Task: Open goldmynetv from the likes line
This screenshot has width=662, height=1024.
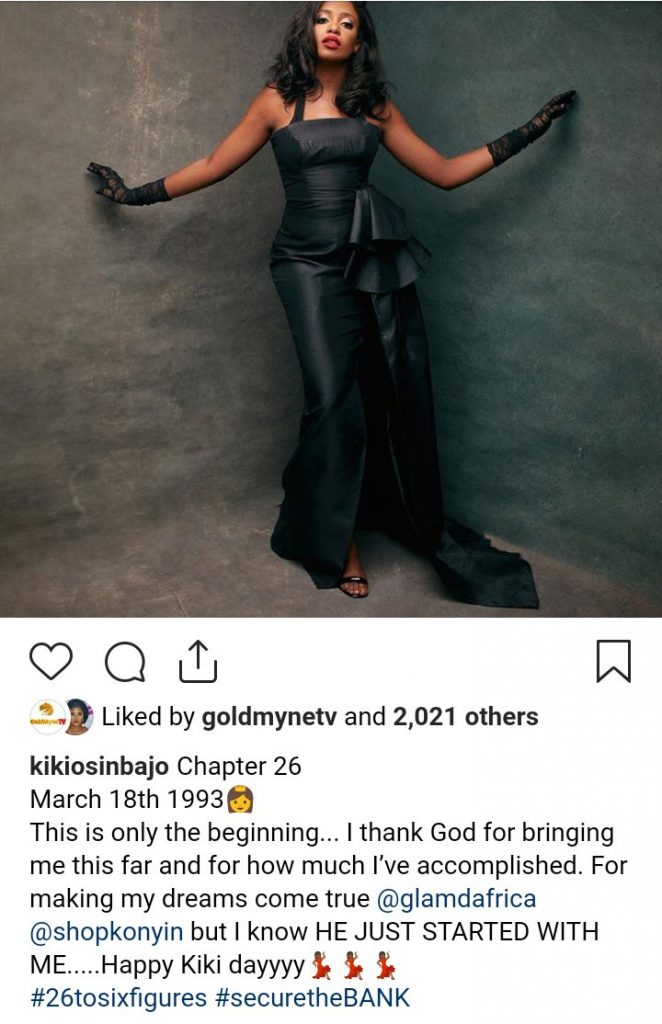Action: click(x=270, y=716)
